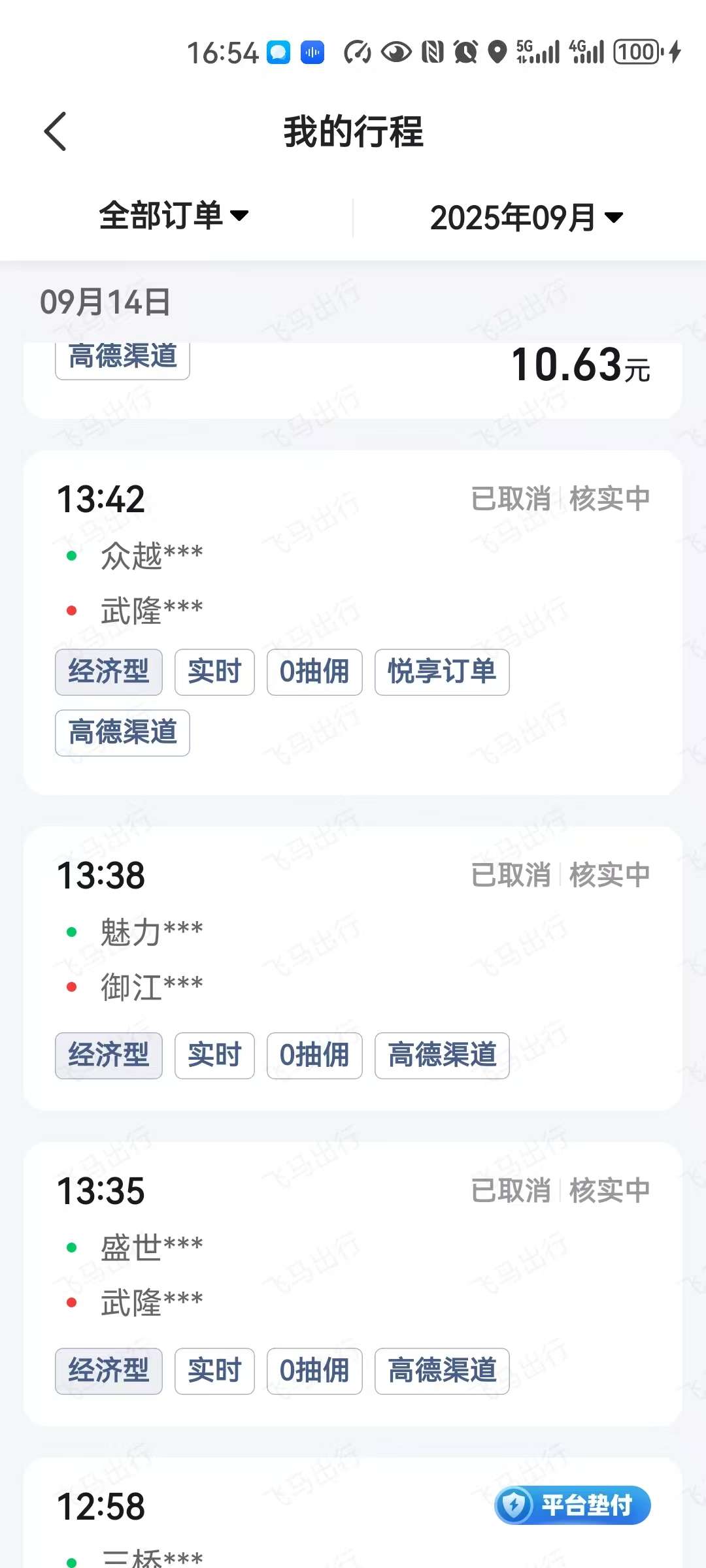Open the trip card showing 10.63元

click(x=353, y=380)
